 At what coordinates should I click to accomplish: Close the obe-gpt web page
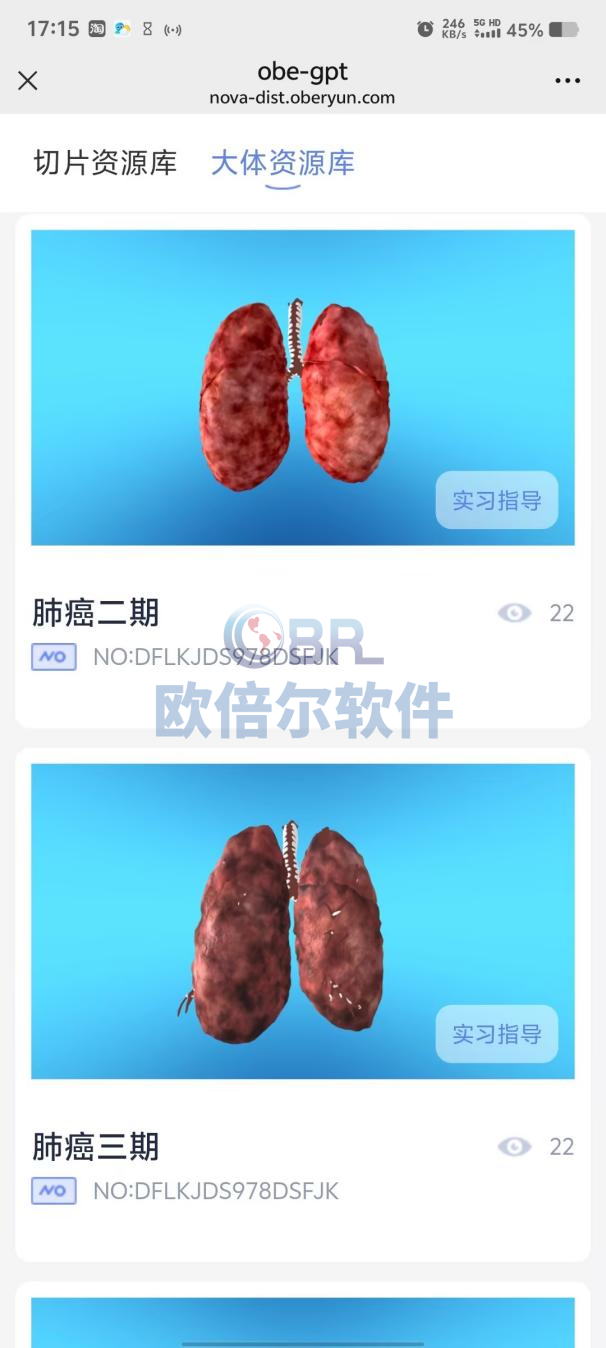(x=28, y=81)
